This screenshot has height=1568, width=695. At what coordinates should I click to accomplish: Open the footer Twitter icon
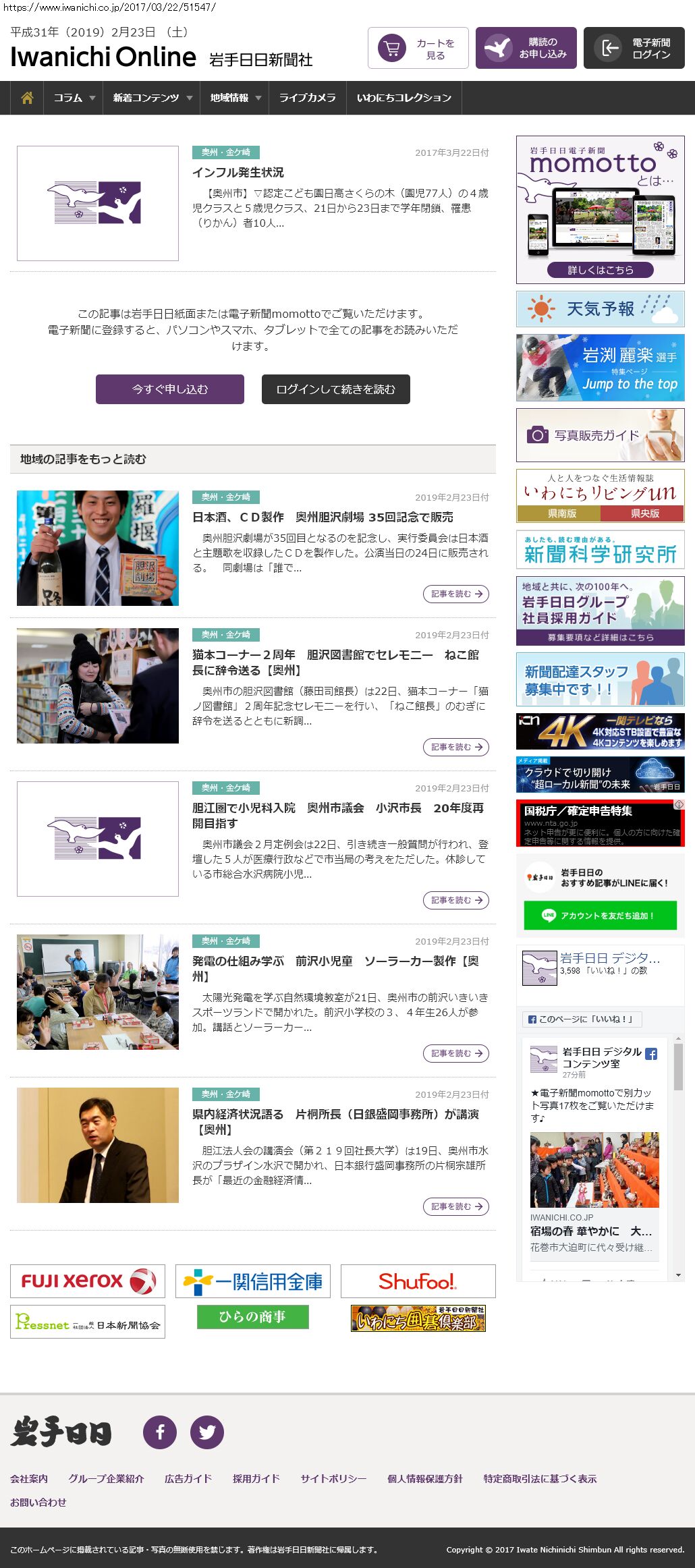click(207, 1432)
